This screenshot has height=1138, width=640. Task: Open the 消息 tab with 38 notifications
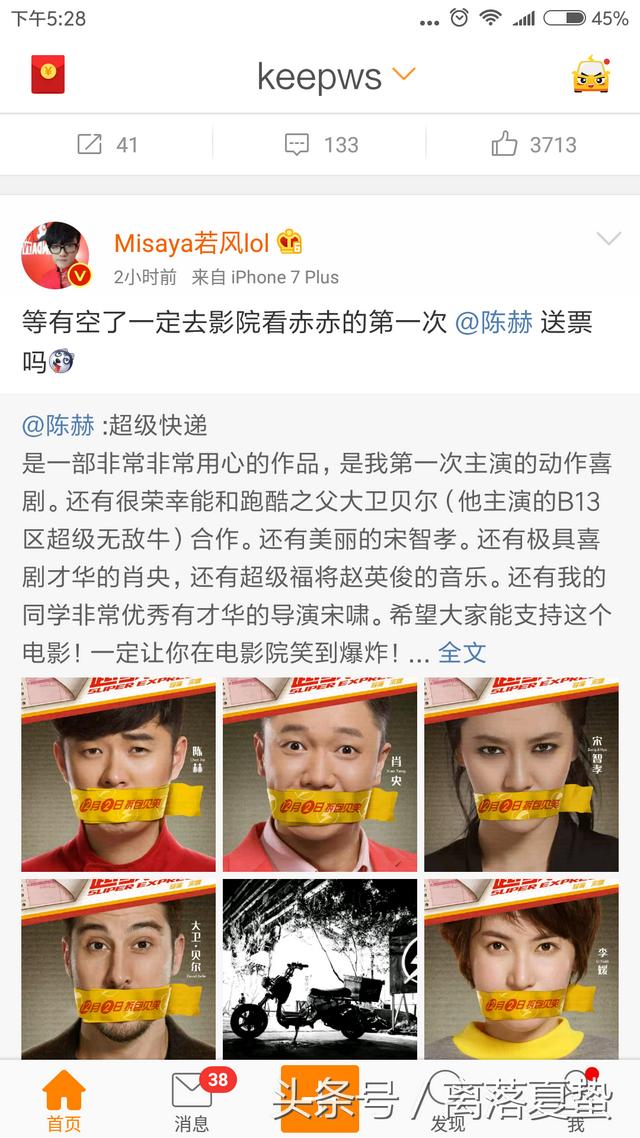pyautogui.click(x=192, y=1101)
